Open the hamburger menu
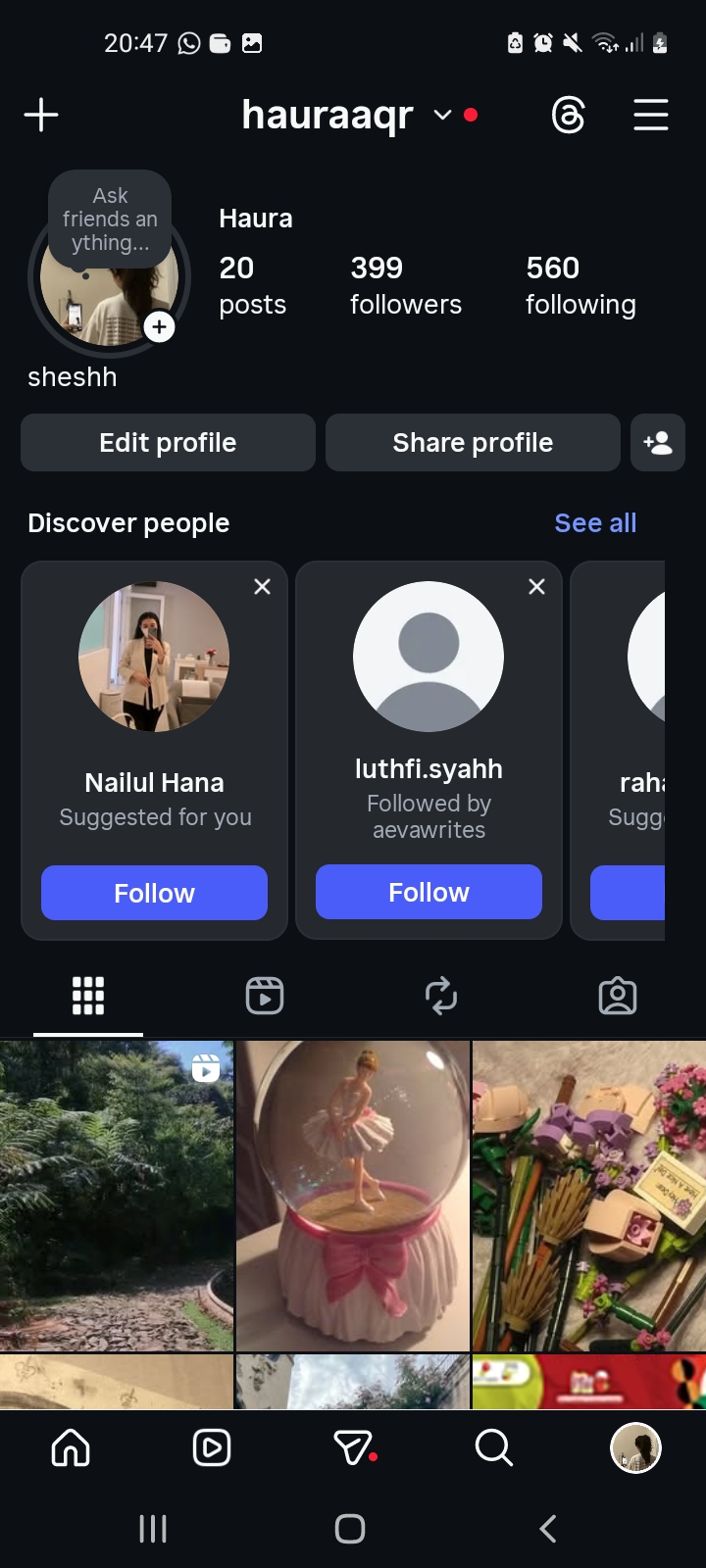The height and width of the screenshot is (1568, 706). (x=650, y=115)
